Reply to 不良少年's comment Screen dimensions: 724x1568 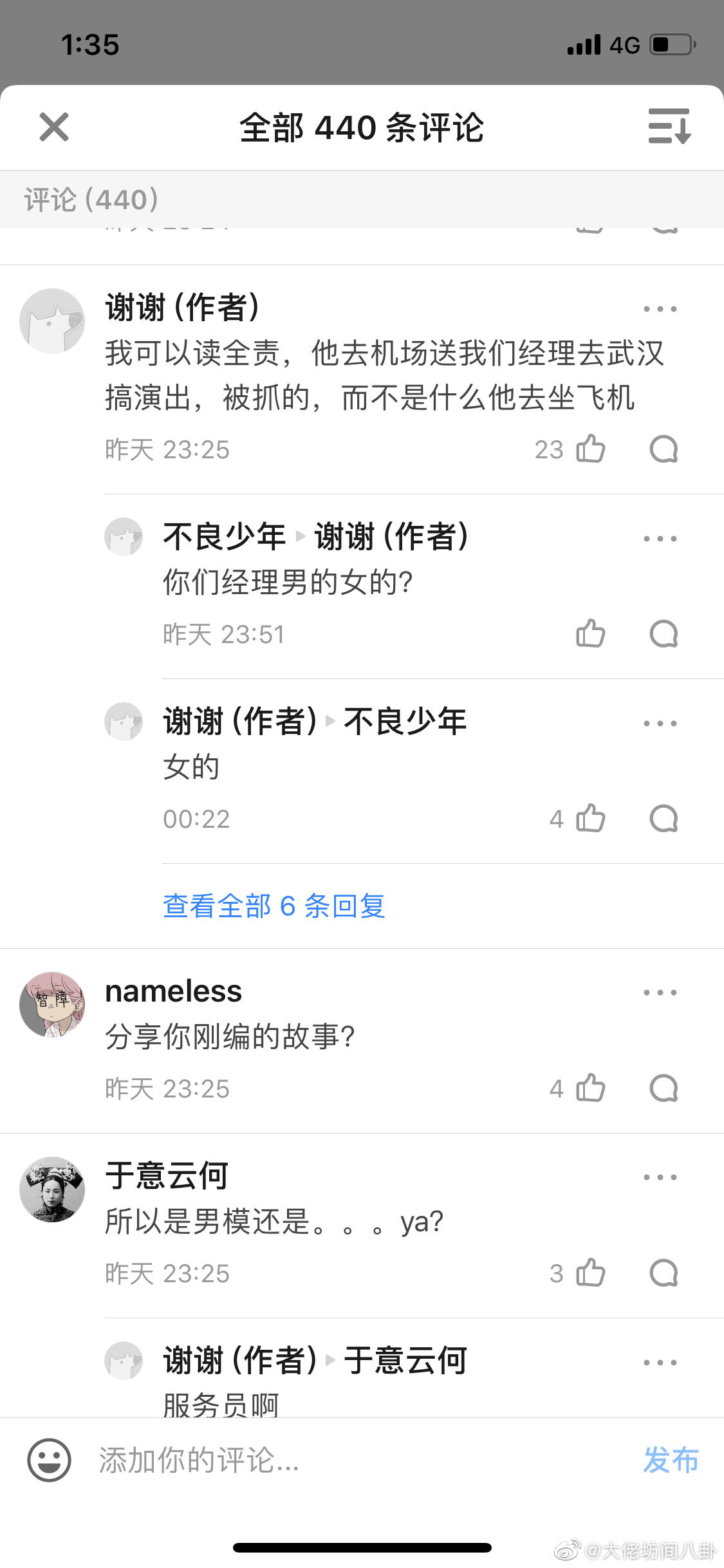point(664,633)
